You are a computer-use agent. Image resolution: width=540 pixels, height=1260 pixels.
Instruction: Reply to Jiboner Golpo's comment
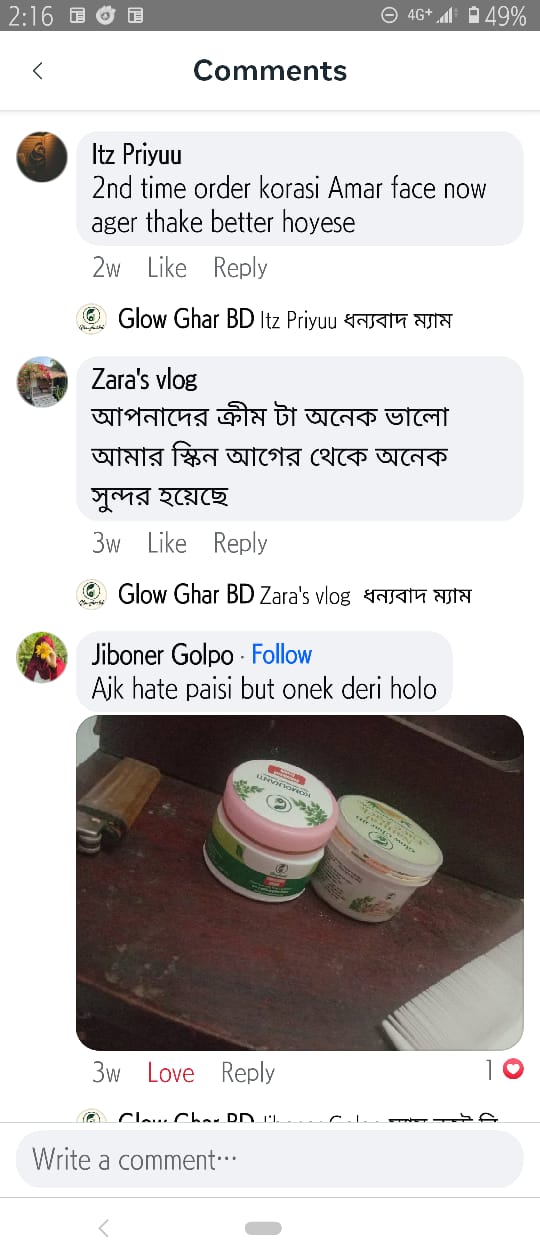(247, 1073)
